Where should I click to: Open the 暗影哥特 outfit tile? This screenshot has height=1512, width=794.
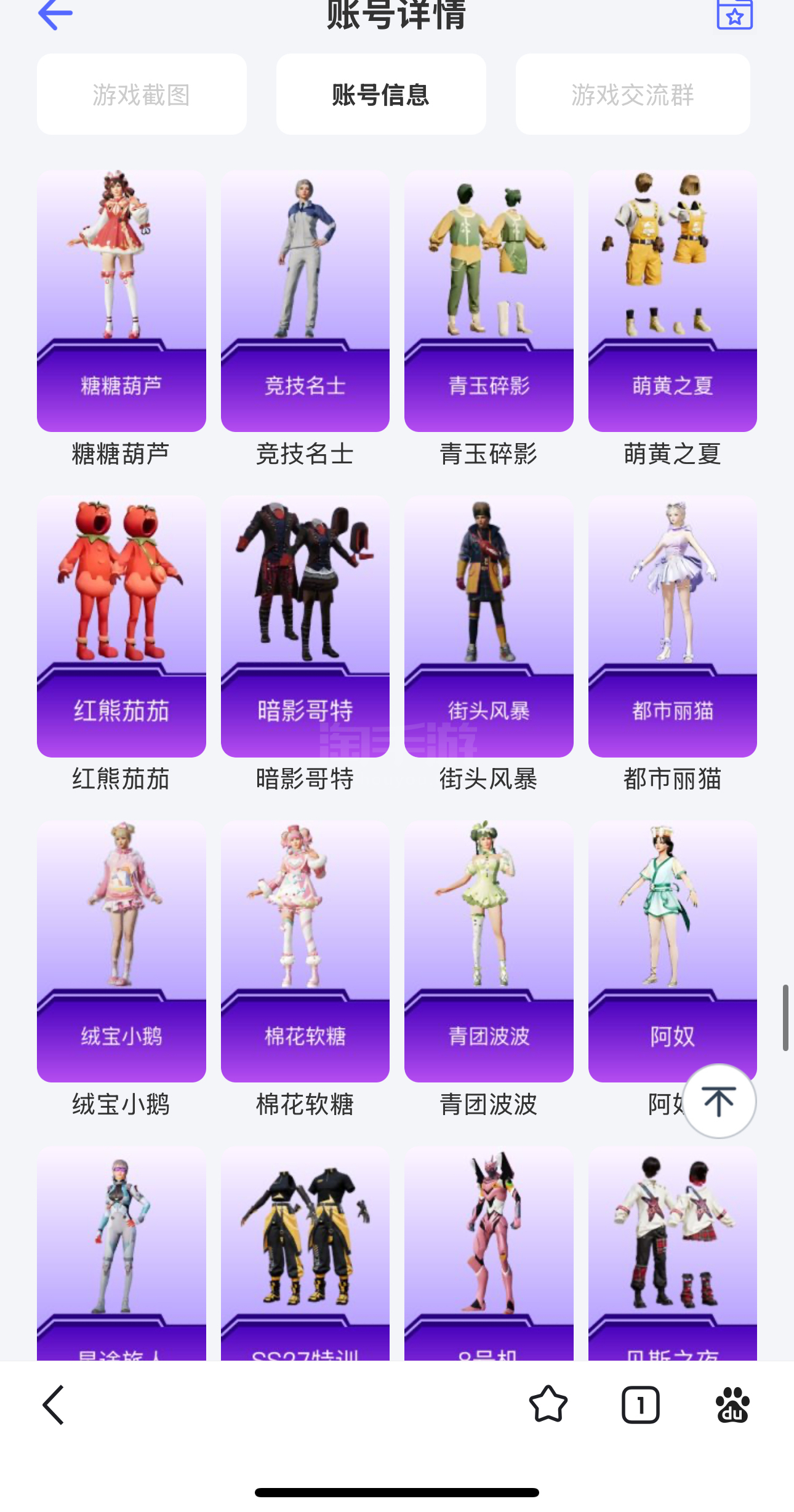(x=305, y=626)
